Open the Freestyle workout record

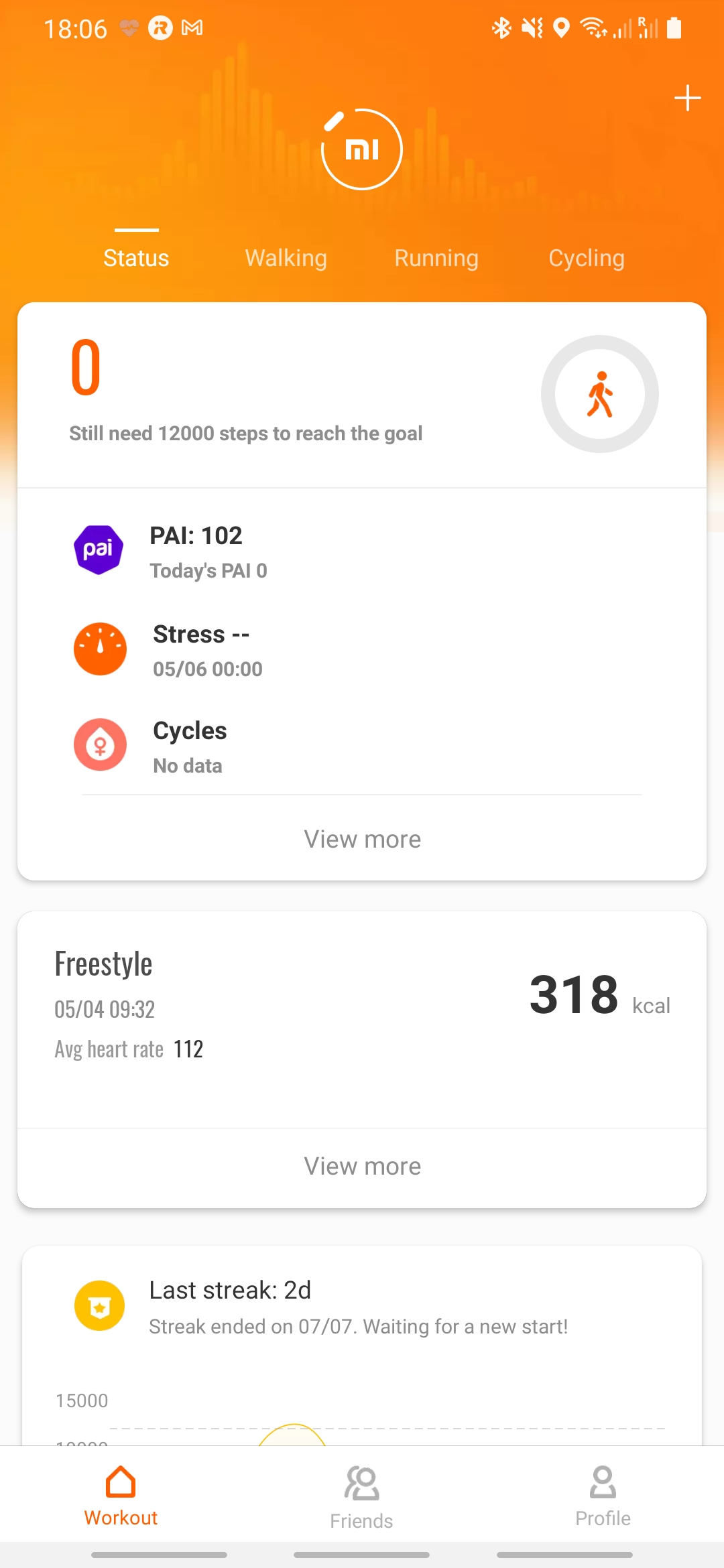point(362,1005)
